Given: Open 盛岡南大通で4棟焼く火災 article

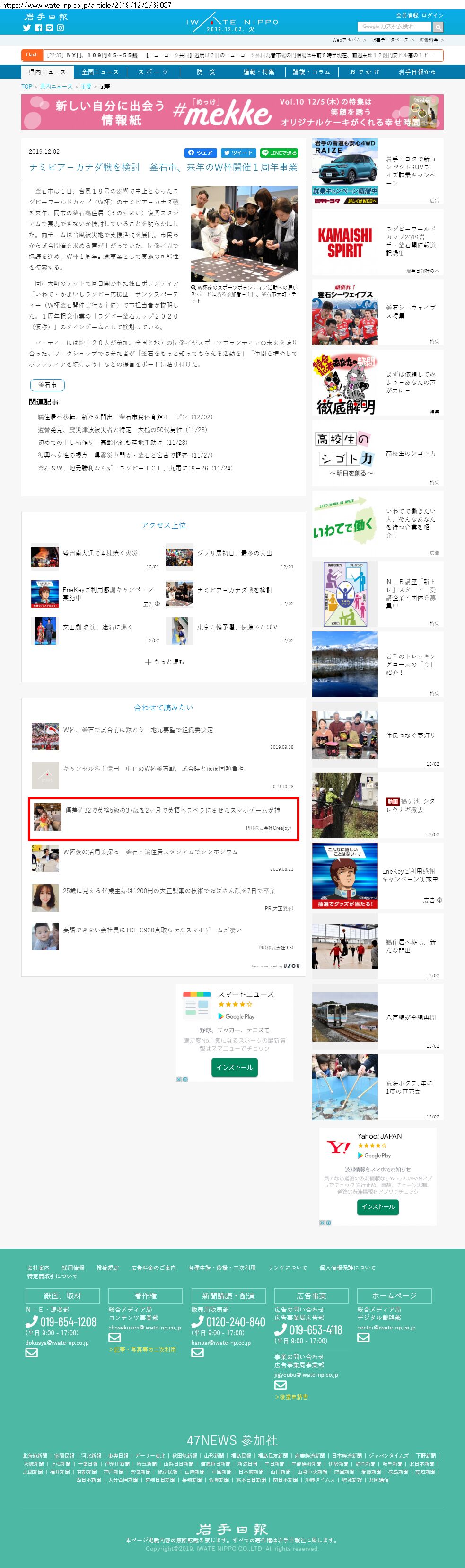Looking at the screenshot, I should 100,553.
